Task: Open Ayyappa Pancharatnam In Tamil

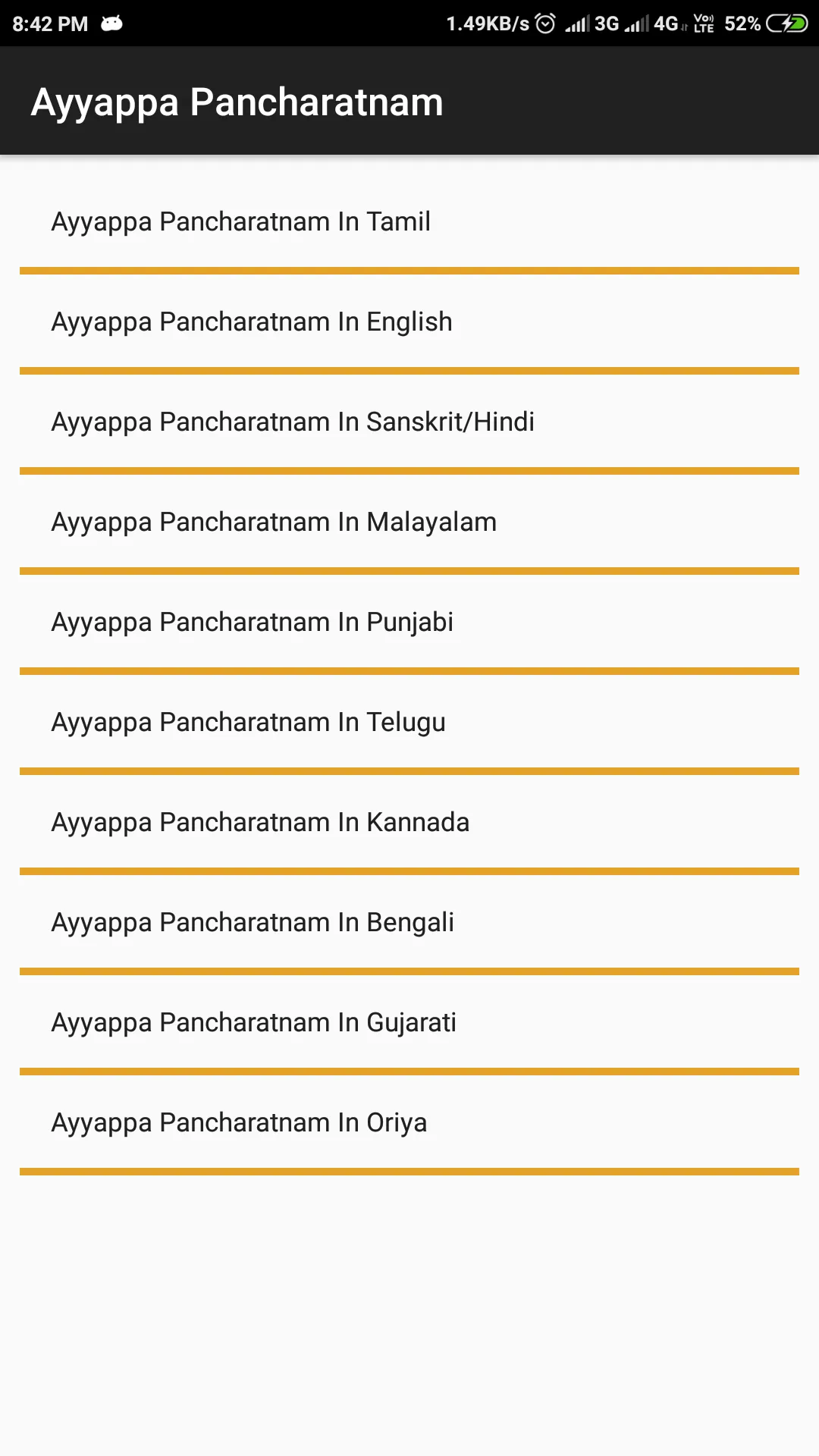Action: click(409, 221)
